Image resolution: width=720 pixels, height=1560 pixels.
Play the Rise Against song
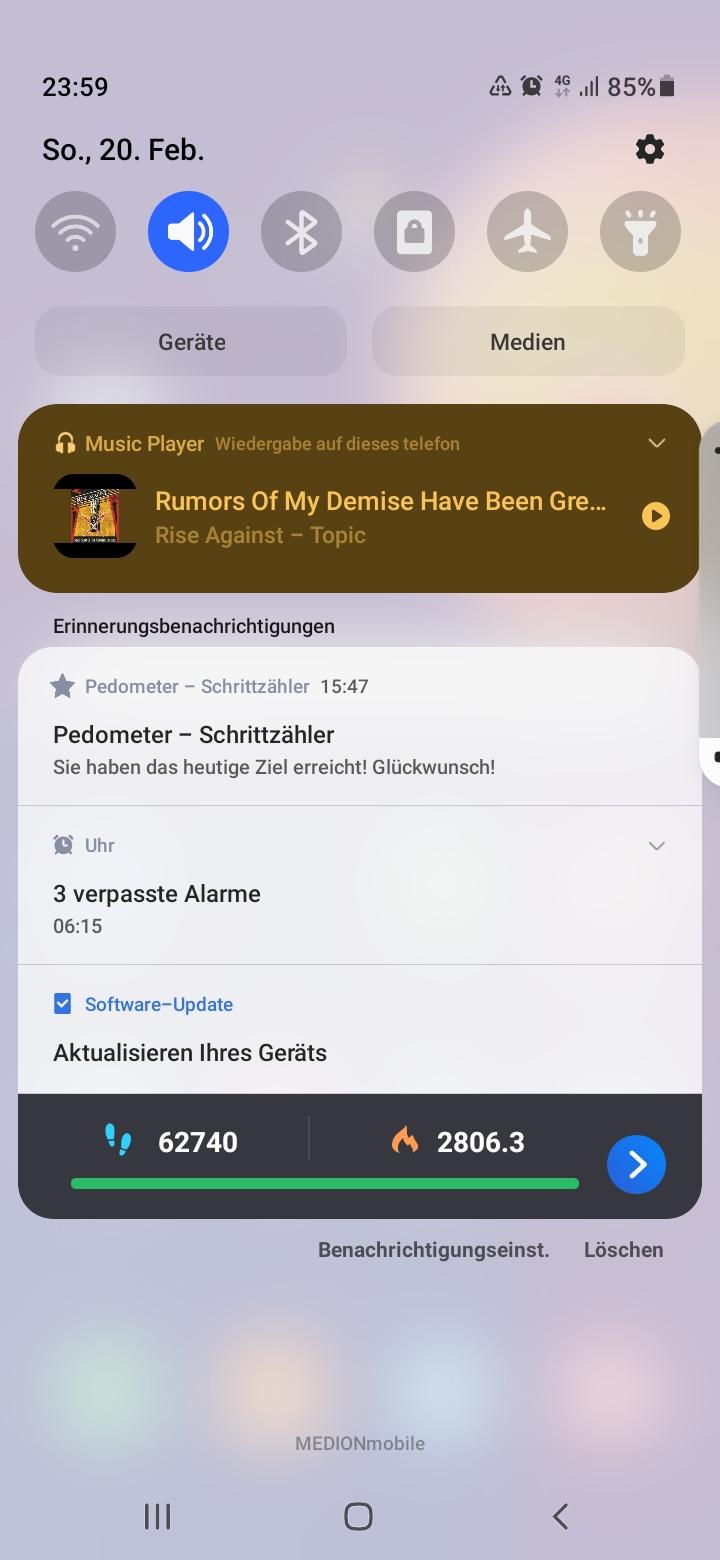click(656, 516)
